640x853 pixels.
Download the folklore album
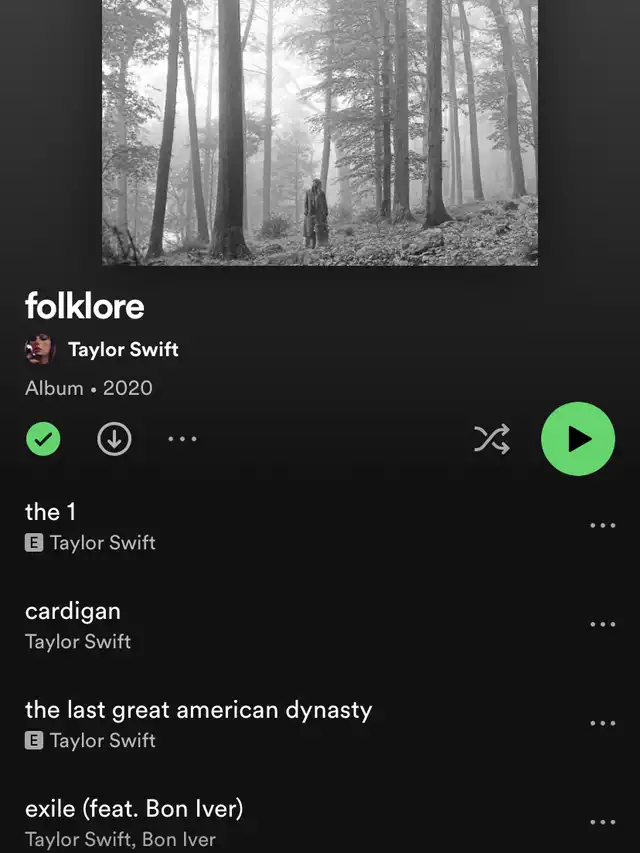pyautogui.click(x=114, y=438)
